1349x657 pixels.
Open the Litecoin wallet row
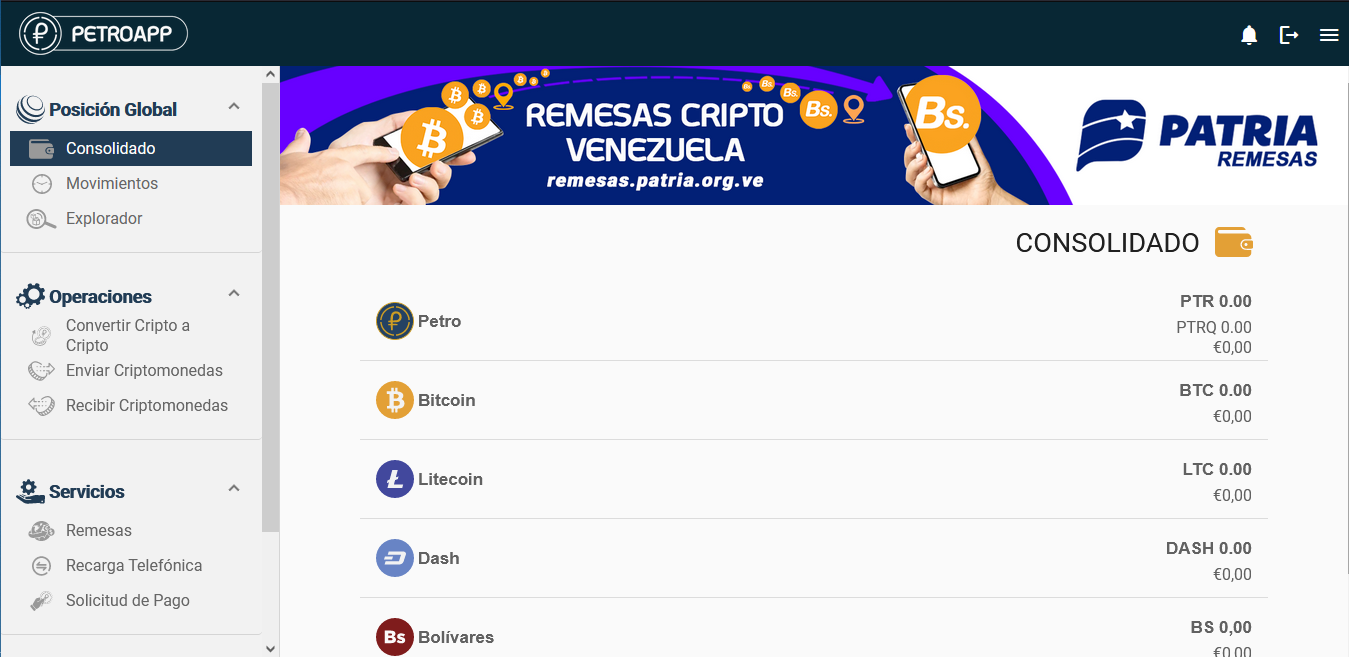(x=813, y=480)
